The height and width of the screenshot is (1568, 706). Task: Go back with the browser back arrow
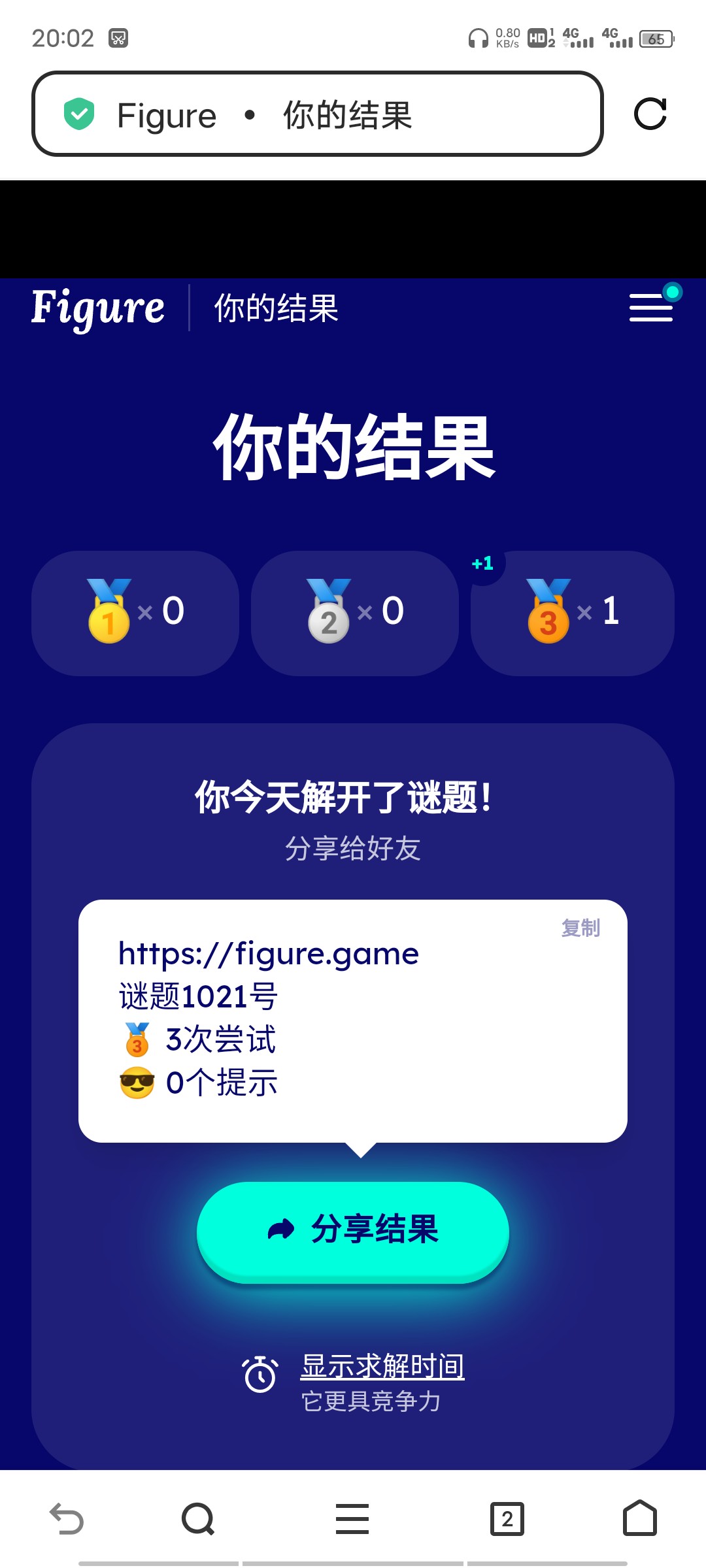pyautogui.click(x=67, y=1518)
